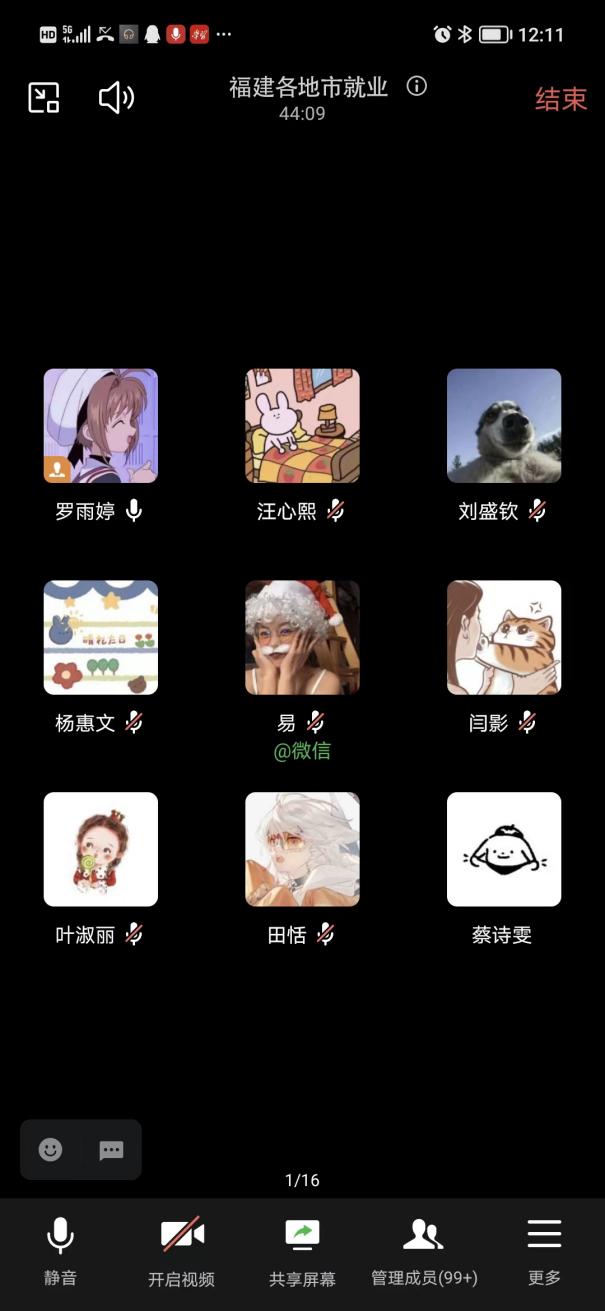605x1311 pixels.
Task: Select 刘盛钦's participant tile
Action: click(504, 426)
